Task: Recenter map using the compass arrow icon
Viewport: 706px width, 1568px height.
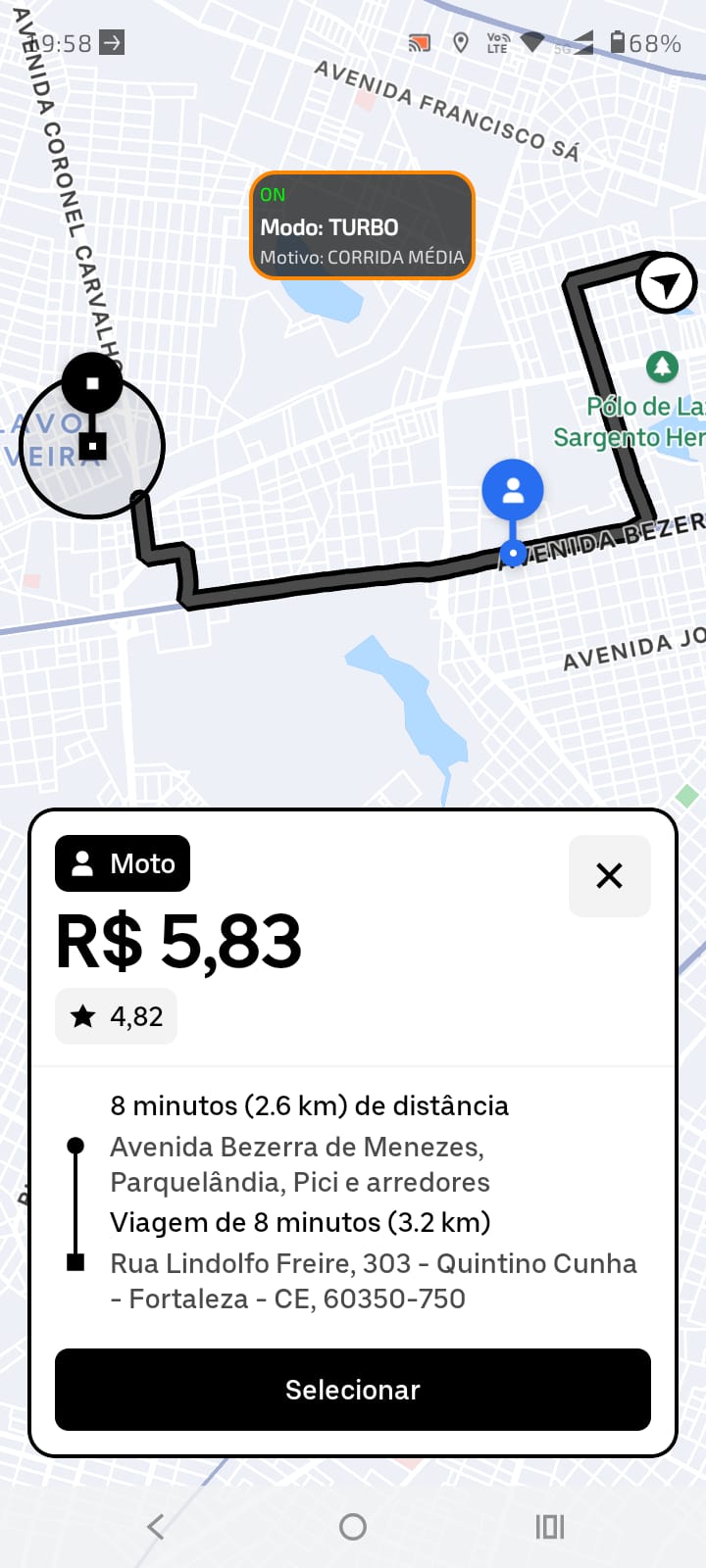Action: point(666,283)
